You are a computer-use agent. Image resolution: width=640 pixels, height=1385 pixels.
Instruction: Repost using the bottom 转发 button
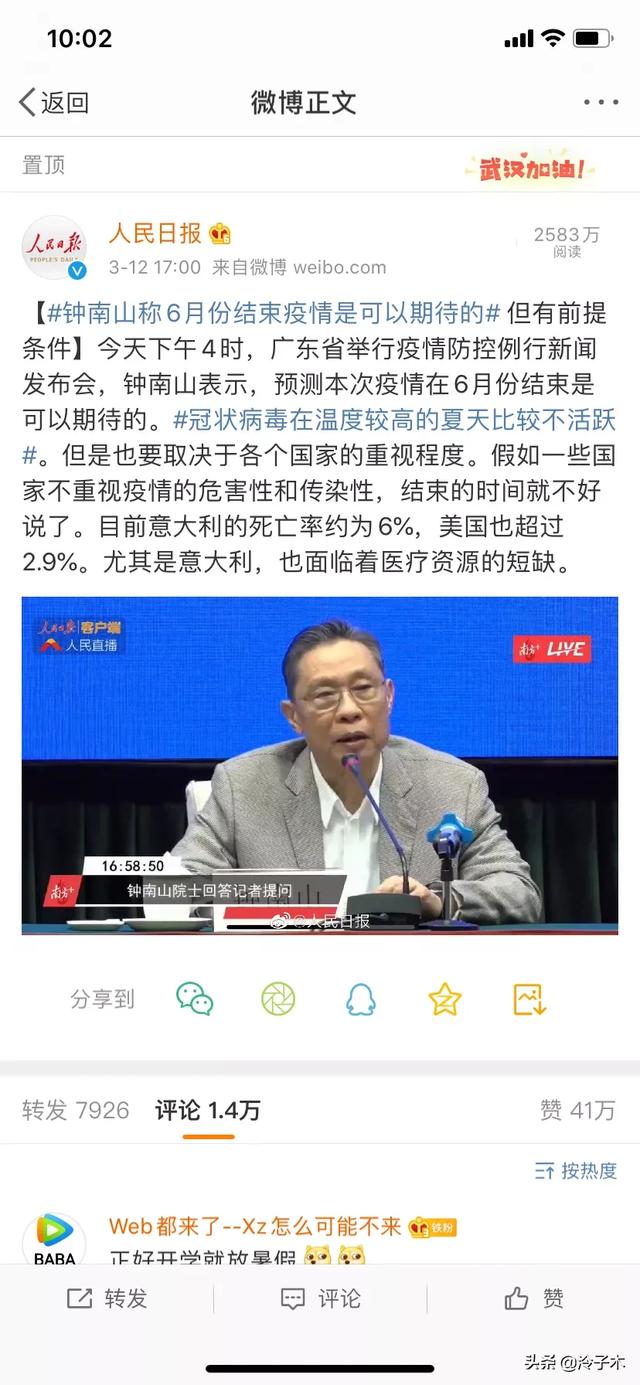tap(107, 1298)
